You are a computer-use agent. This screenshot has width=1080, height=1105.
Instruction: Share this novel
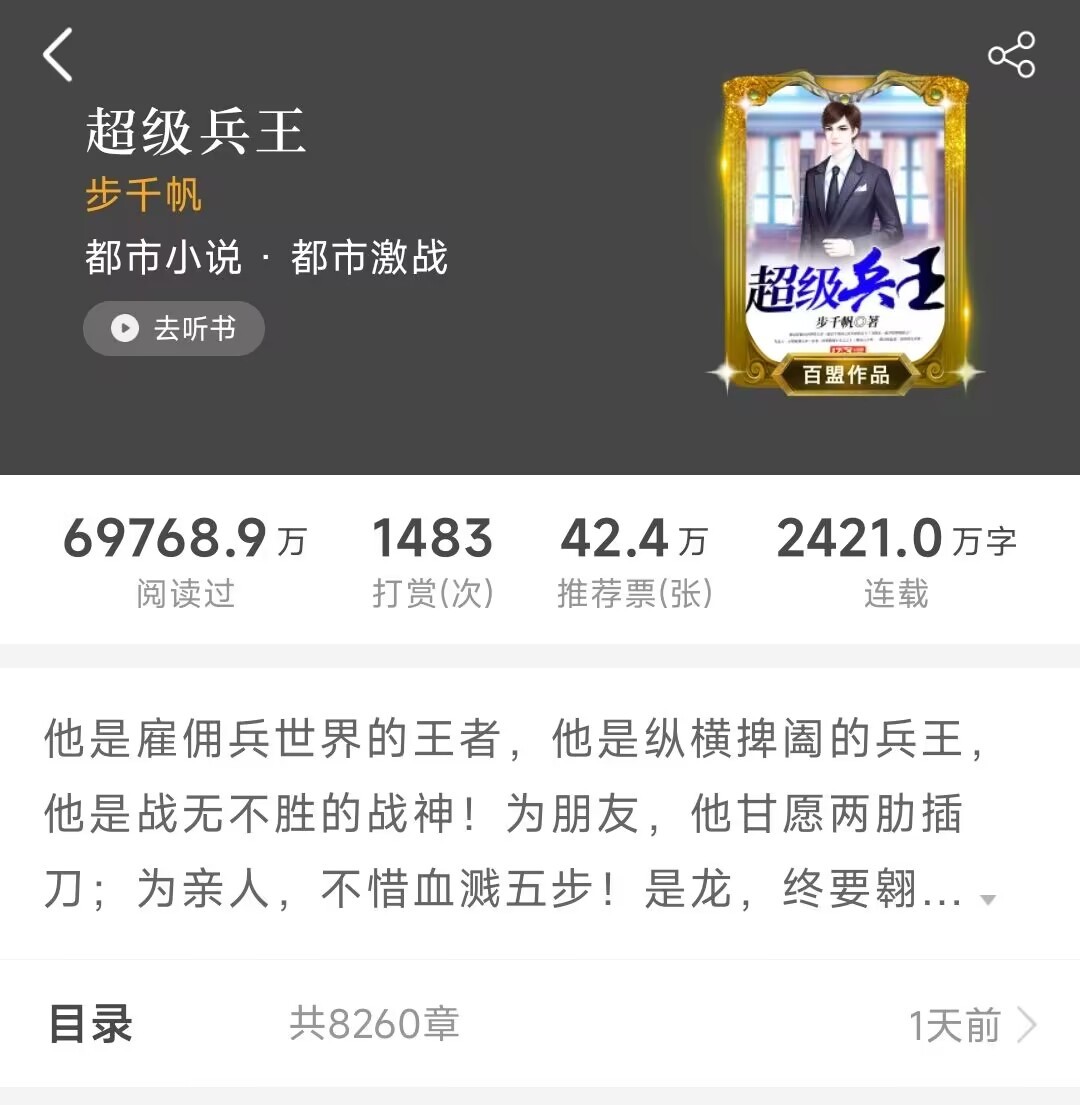pos(1011,55)
